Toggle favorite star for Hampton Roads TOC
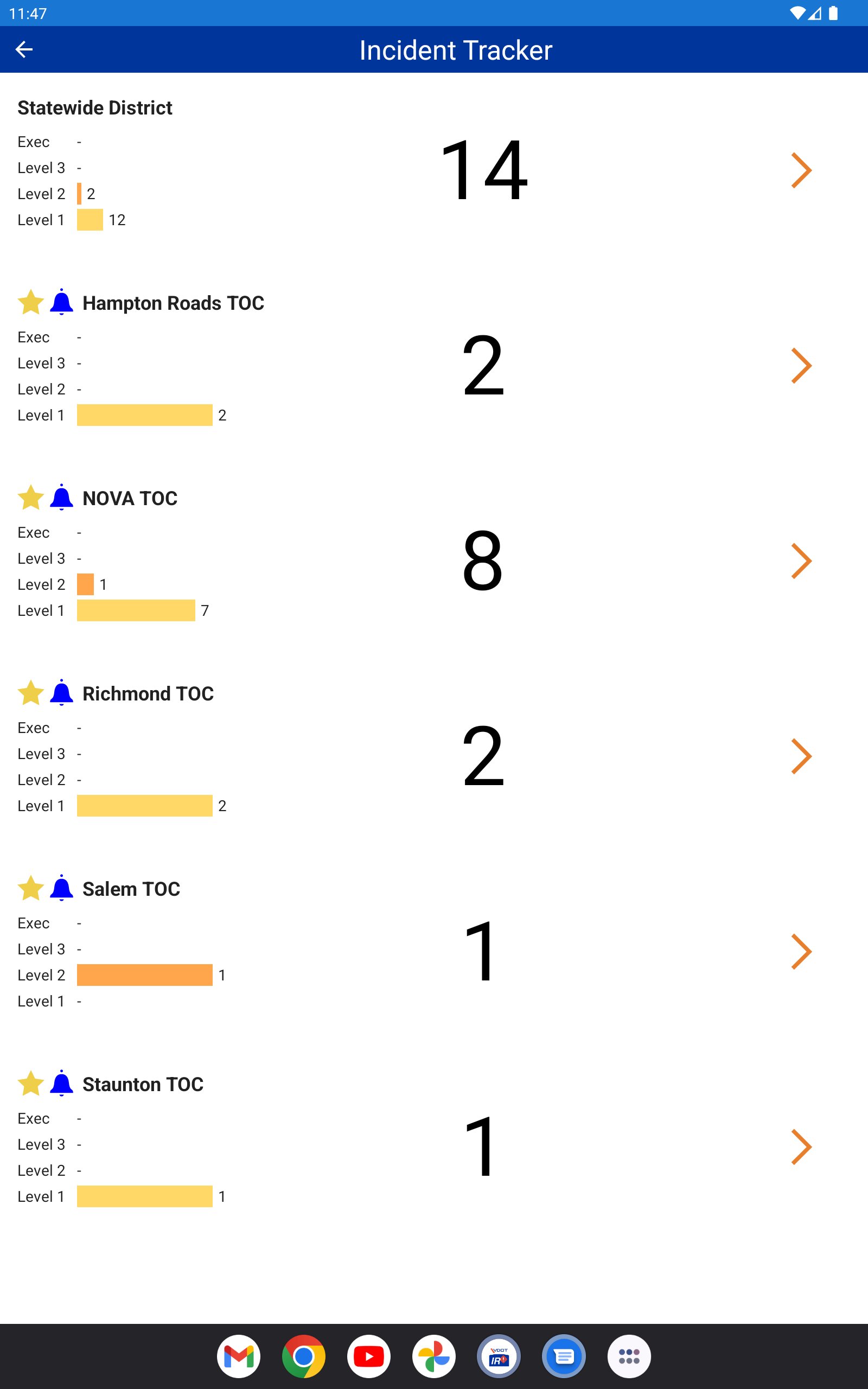This screenshot has width=868, height=1389. (30, 302)
